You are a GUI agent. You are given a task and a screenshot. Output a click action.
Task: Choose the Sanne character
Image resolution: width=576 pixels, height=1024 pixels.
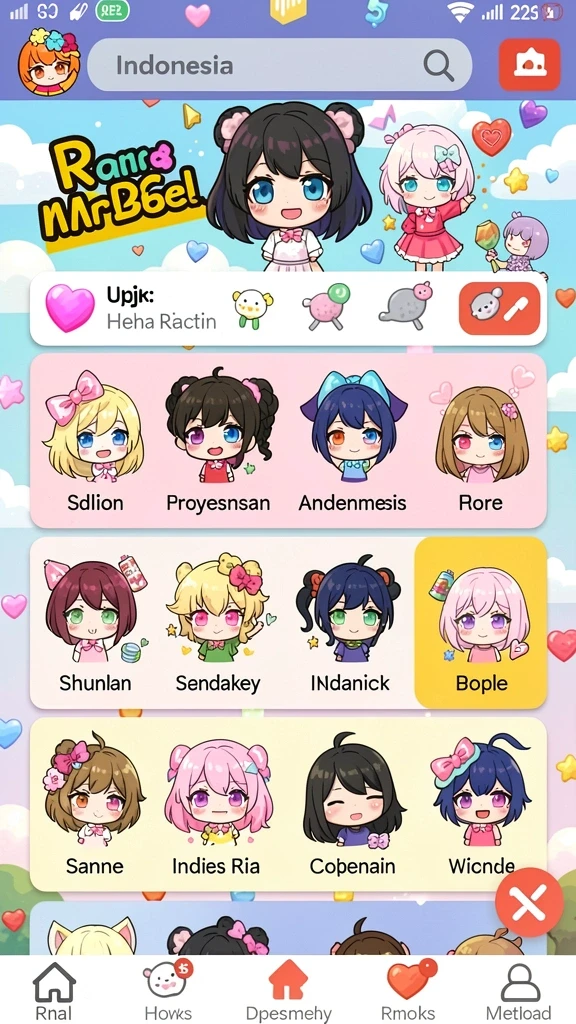[x=95, y=805]
